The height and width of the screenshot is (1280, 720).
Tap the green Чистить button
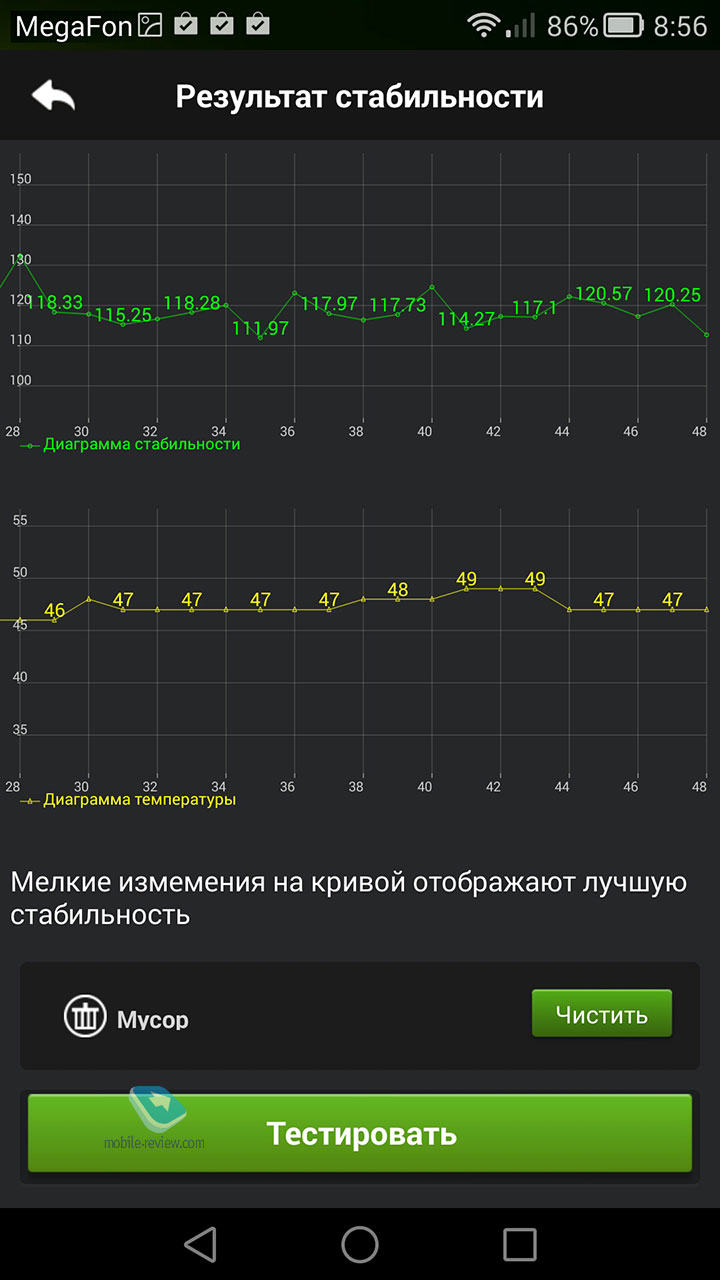point(602,1014)
